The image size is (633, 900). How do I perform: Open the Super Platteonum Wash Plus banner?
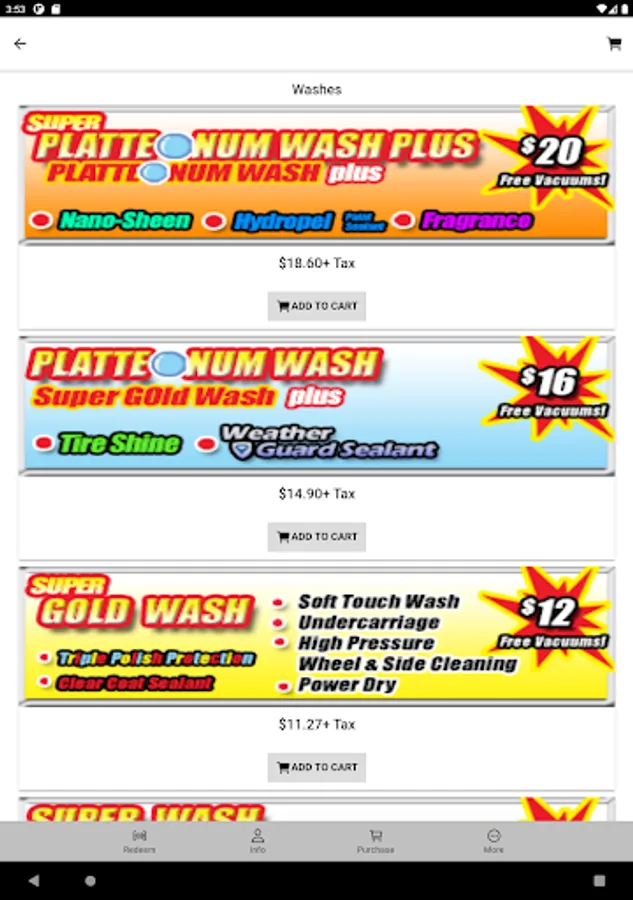click(x=317, y=175)
